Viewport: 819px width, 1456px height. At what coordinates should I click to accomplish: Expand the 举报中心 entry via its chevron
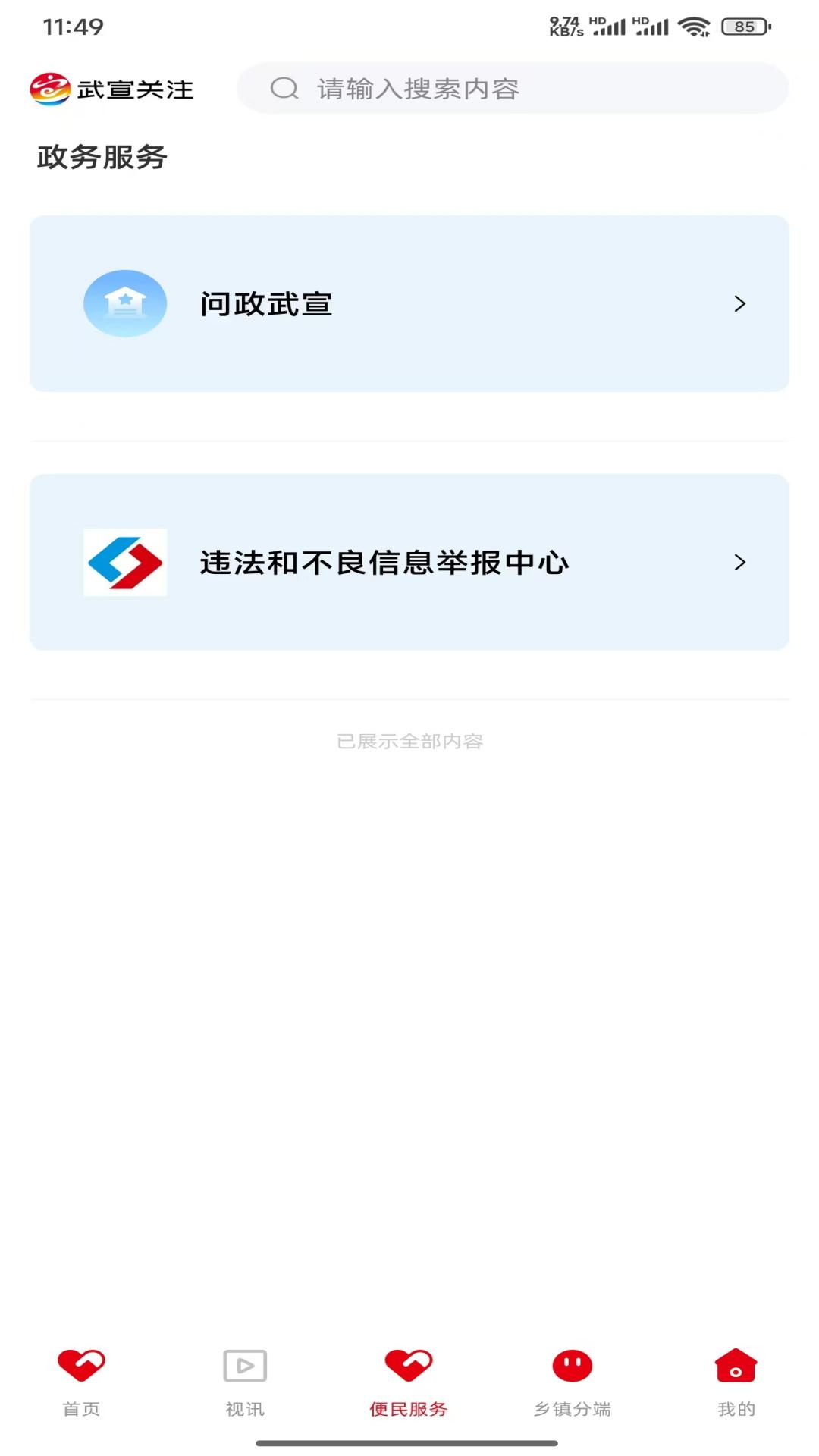[739, 563]
